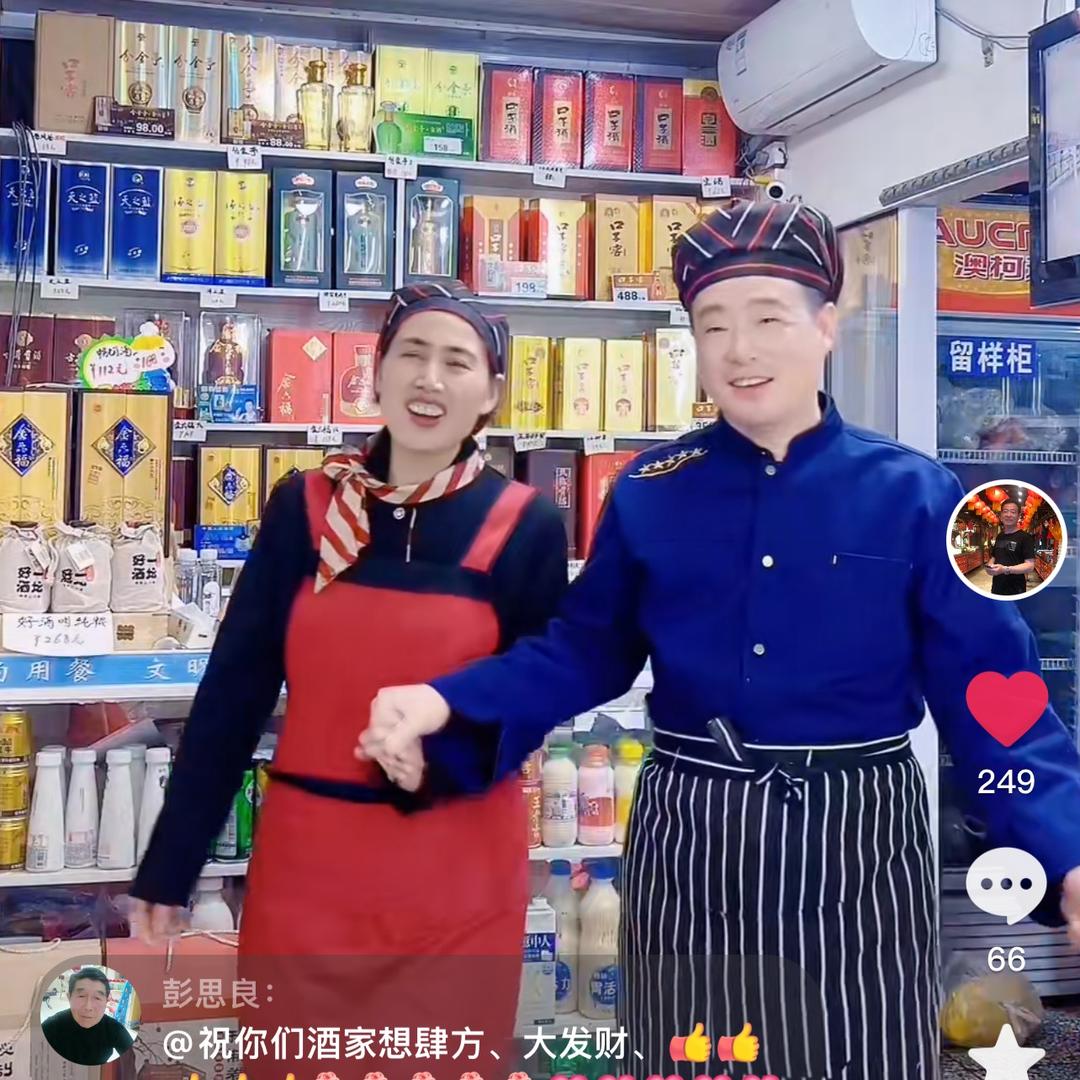Open the video creator's profile avatar
Screen dimensions: 1080x1080
click(x=1006, y=541)
